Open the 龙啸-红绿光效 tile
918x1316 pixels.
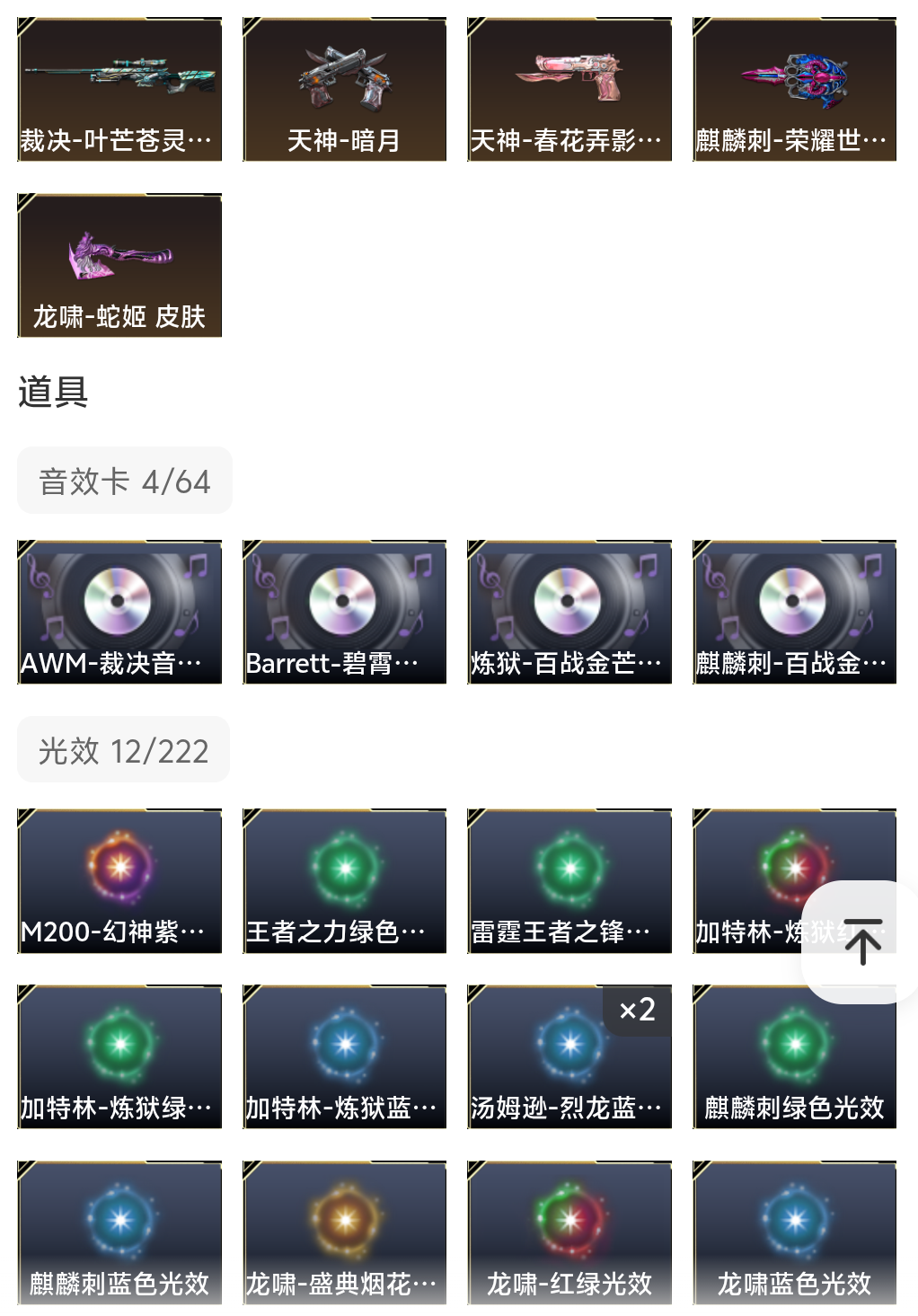[569, 1232]
